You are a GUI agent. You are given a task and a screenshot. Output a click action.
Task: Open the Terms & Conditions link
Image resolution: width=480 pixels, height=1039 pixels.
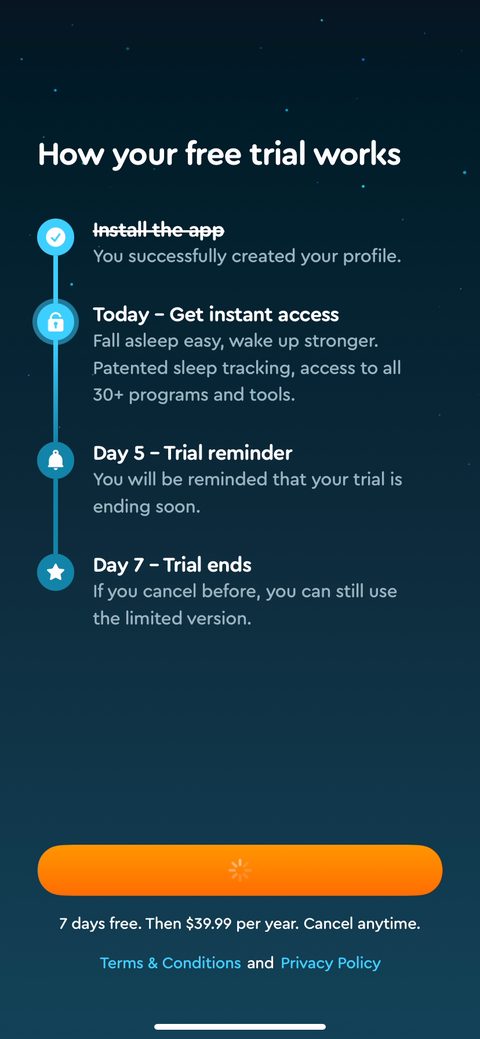[x=170, y=963]
